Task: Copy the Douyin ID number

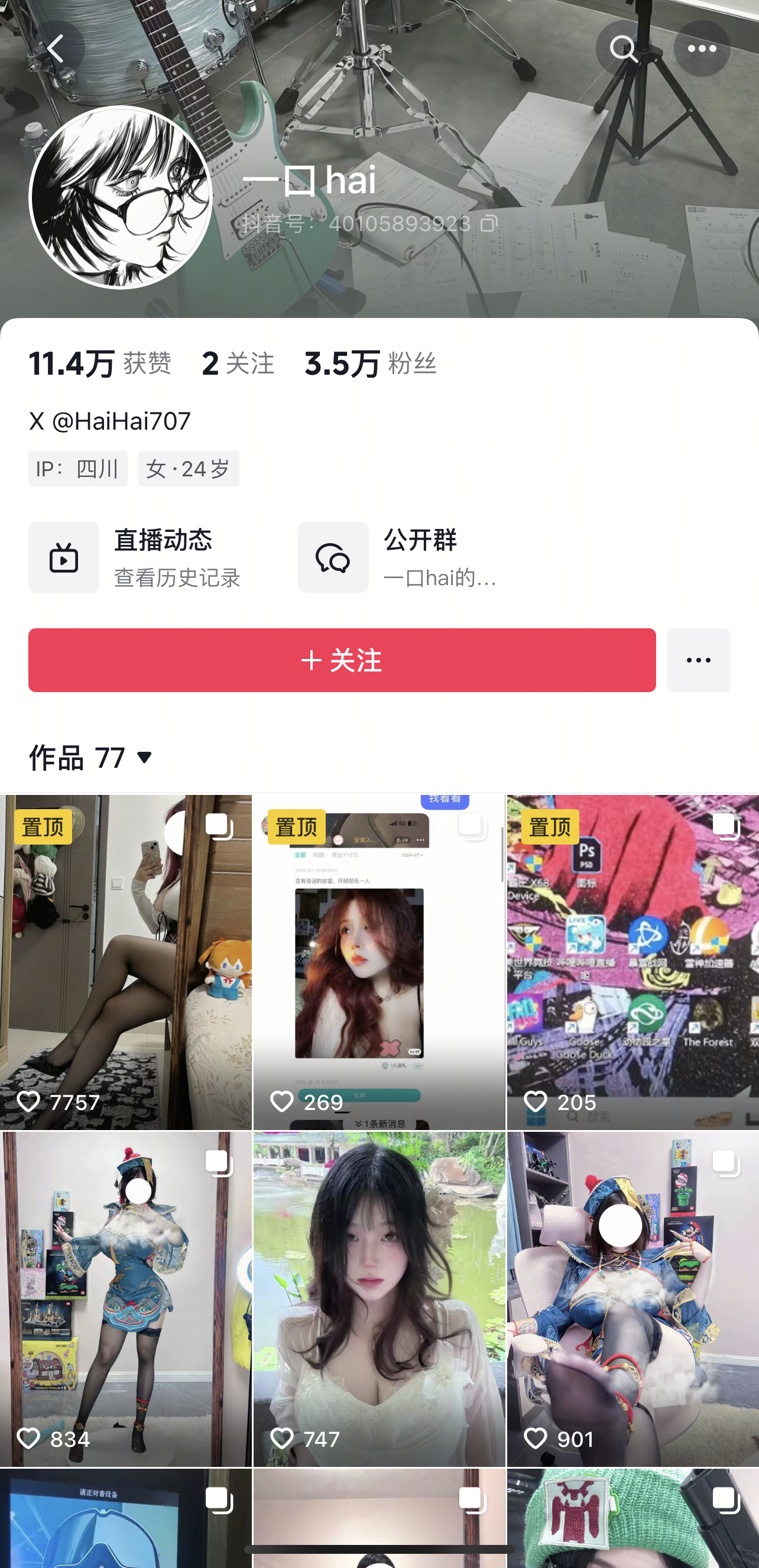Action: point(489,223)
